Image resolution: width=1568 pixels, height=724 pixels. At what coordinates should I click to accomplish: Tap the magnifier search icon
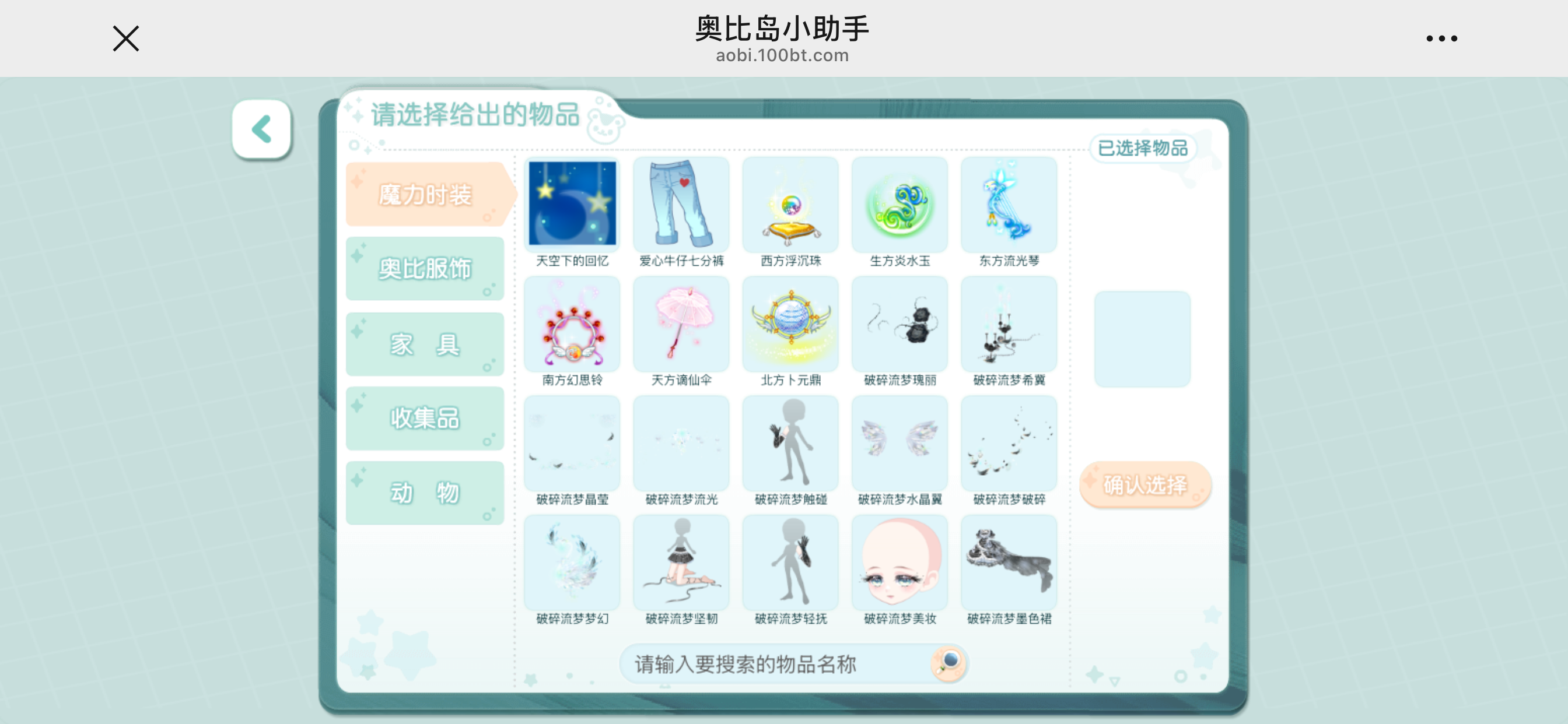coord(949,663)
